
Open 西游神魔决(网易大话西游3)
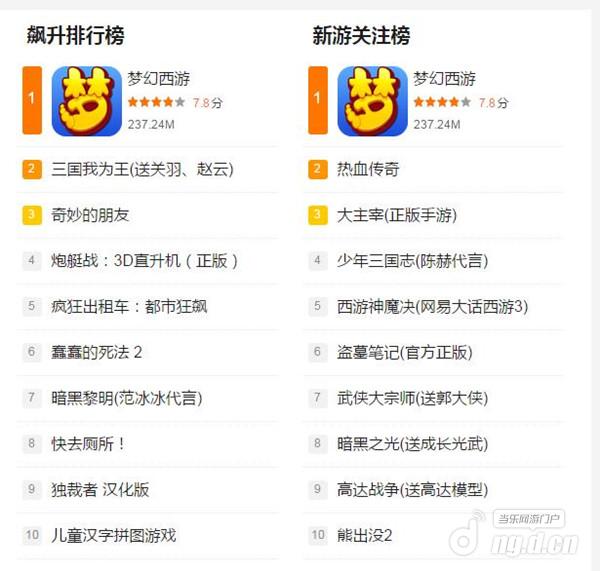click(x=432, y=306)
